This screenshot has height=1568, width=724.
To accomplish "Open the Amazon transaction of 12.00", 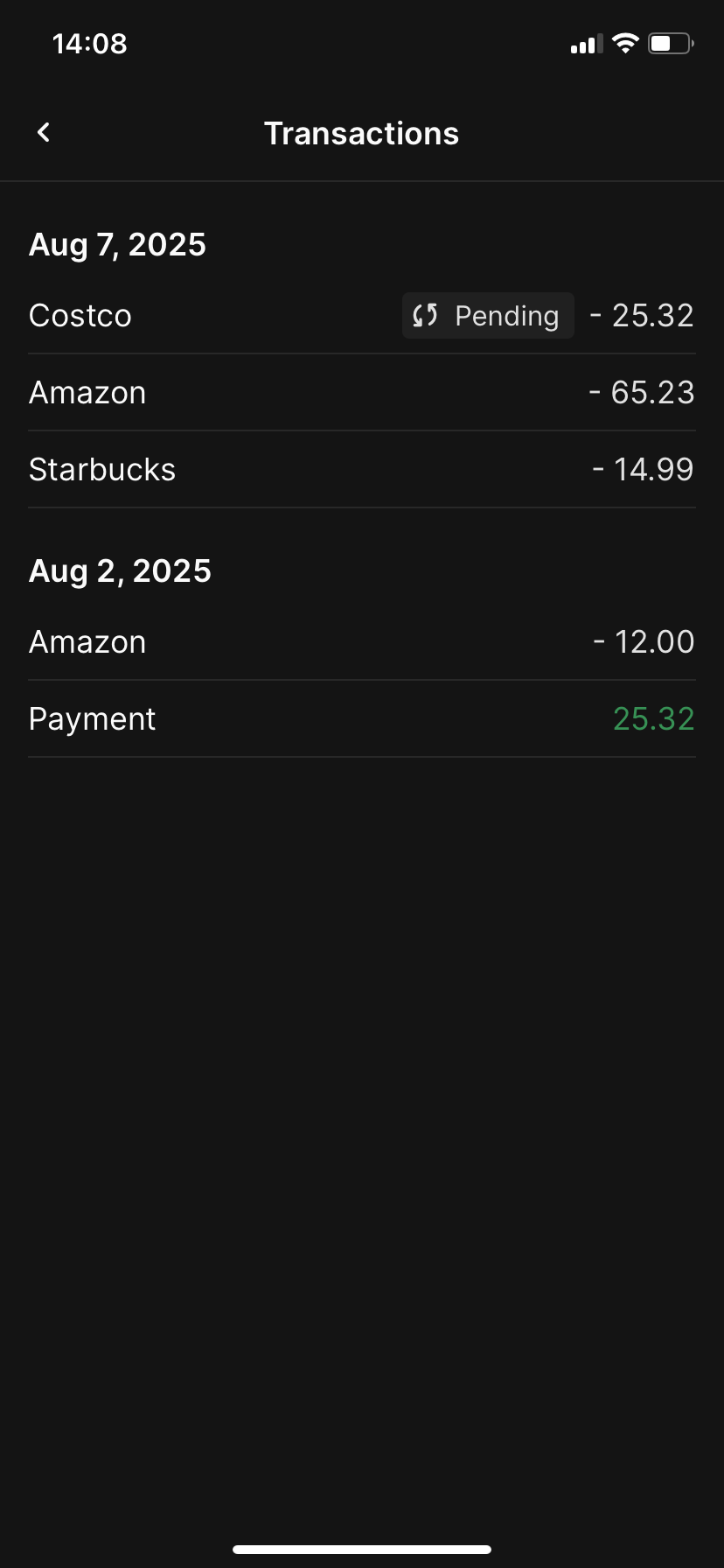I will tap(362, 642).
